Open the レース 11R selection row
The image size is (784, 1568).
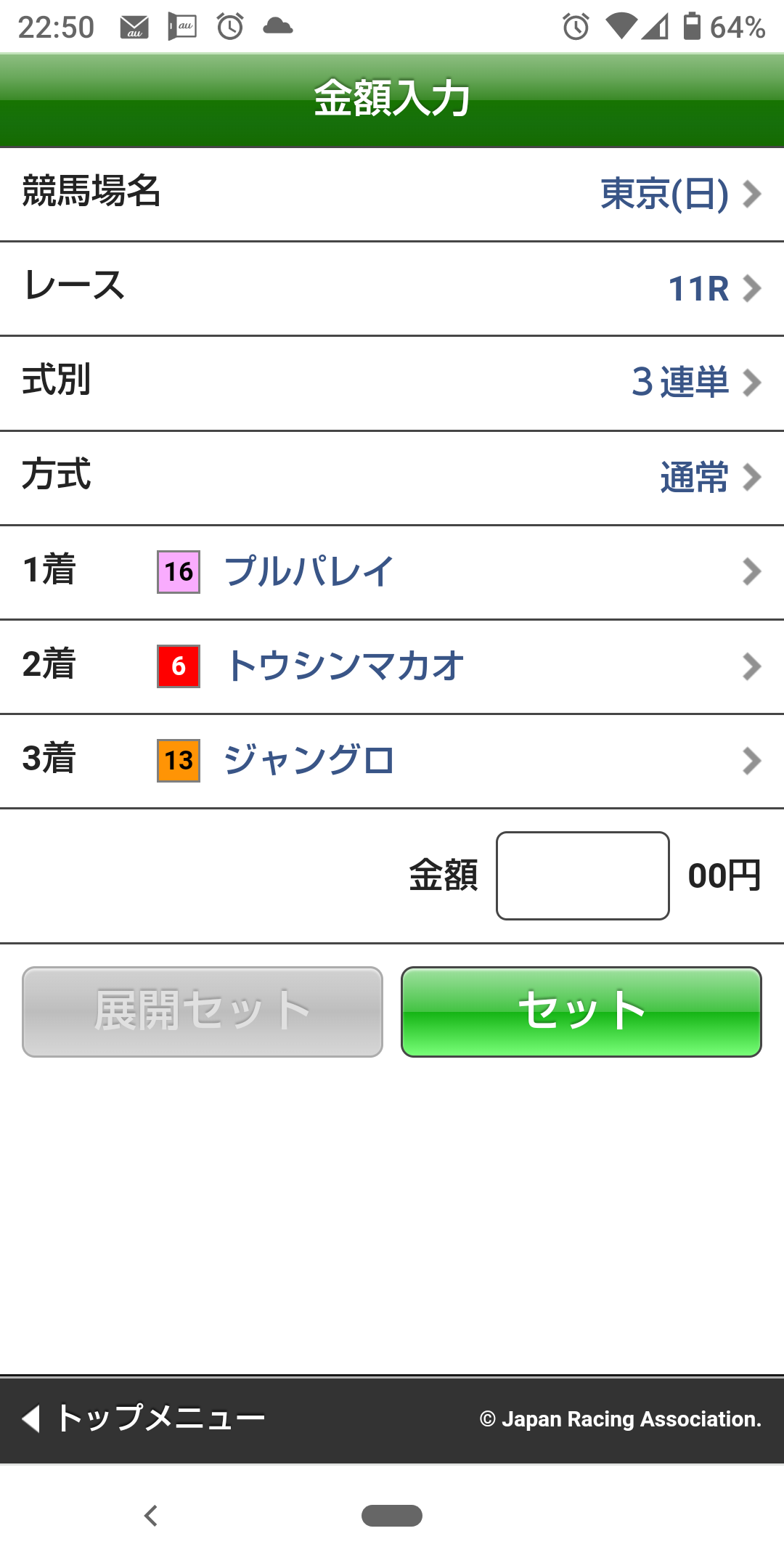click(x=392, y=289)
